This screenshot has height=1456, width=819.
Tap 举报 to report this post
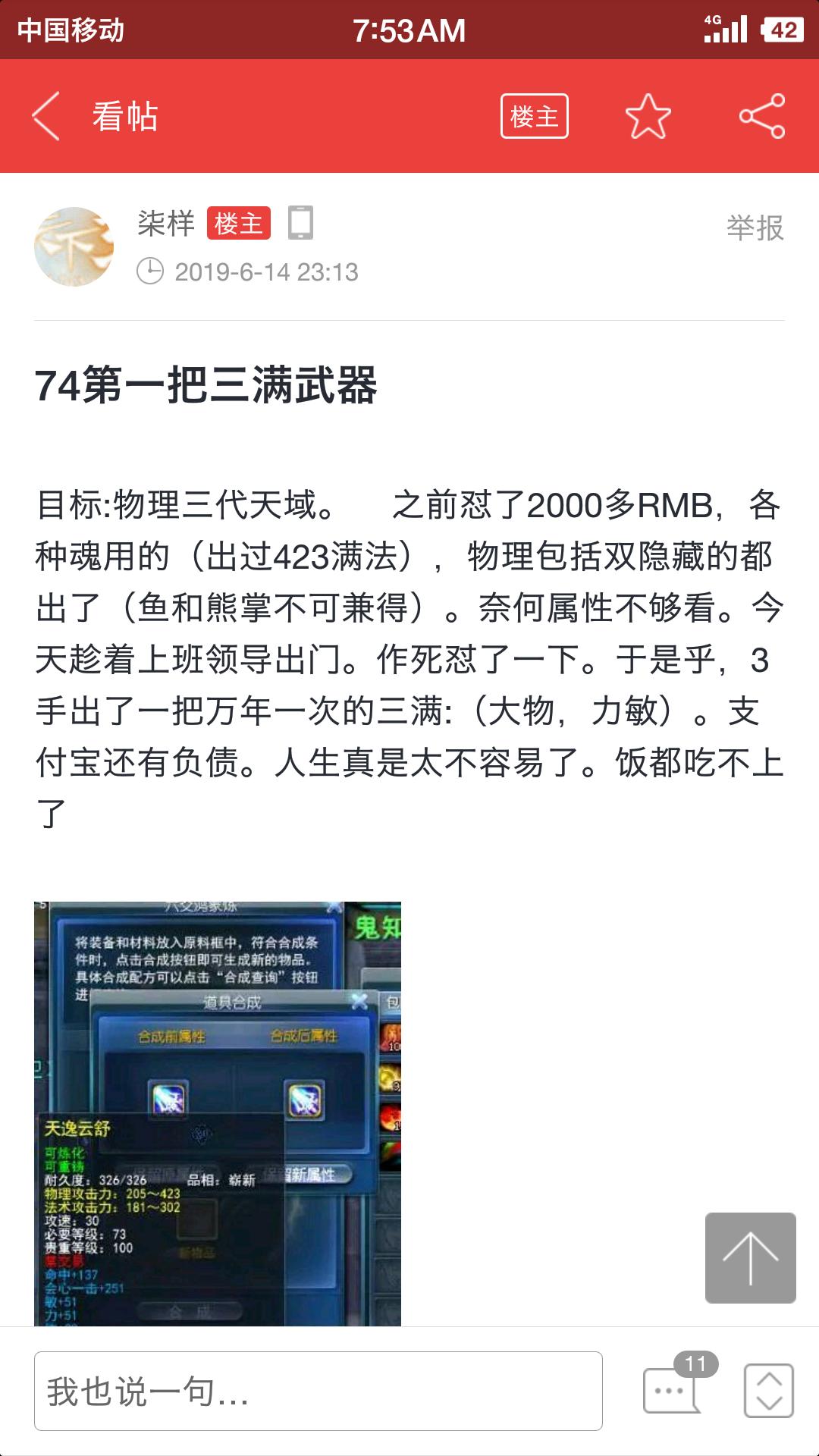pyautogui.click(x=755, y=227)
